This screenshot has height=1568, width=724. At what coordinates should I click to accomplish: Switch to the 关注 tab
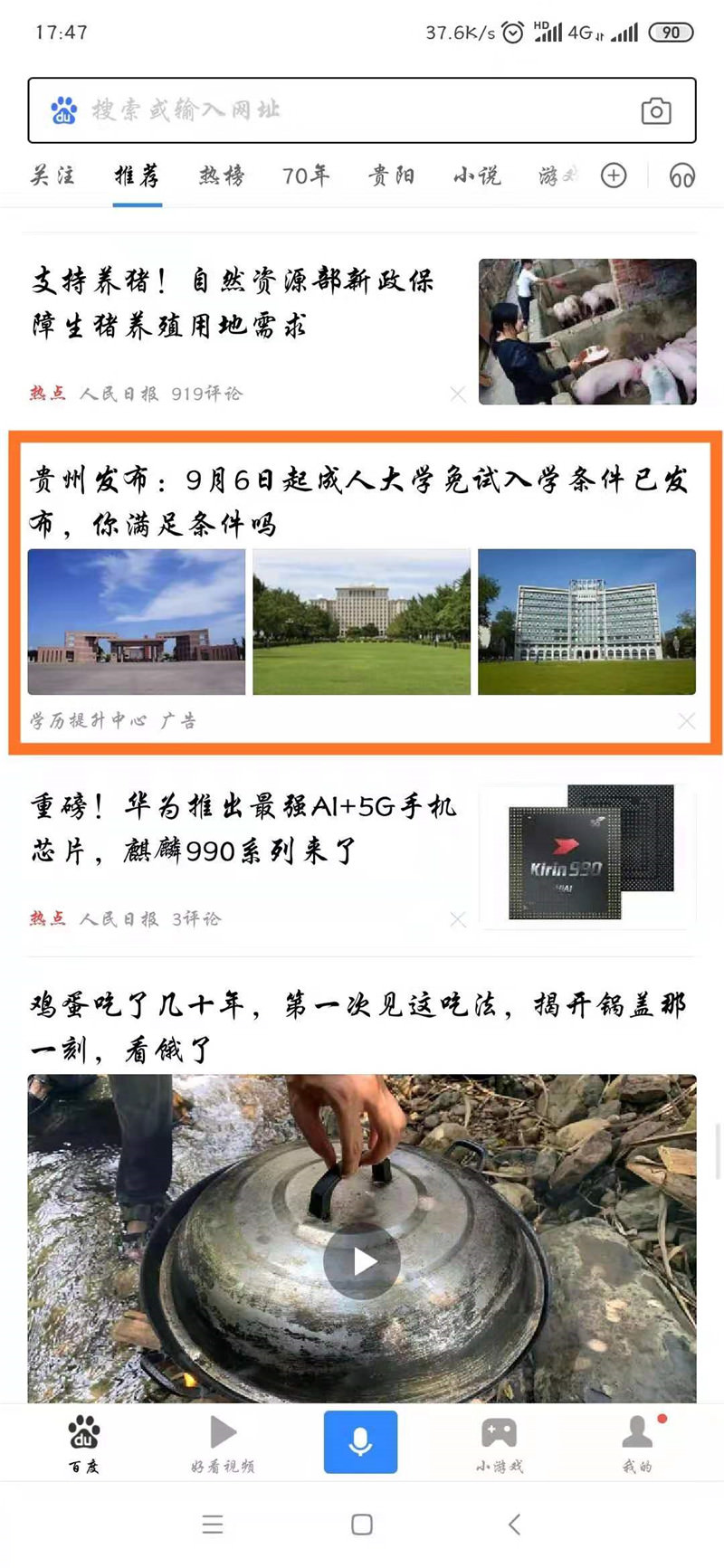[x=52, y=176]
